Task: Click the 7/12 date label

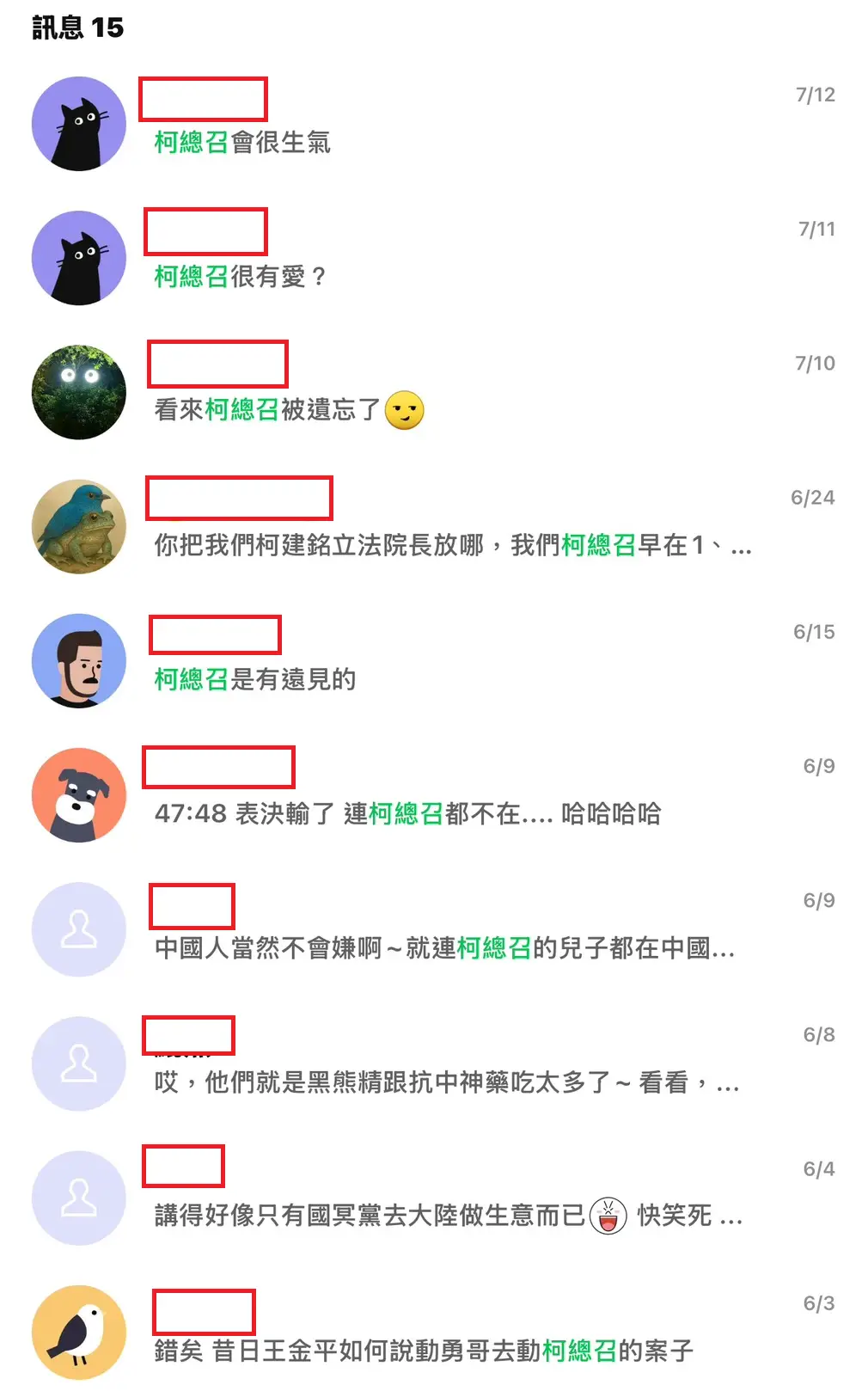Action: 814,95
